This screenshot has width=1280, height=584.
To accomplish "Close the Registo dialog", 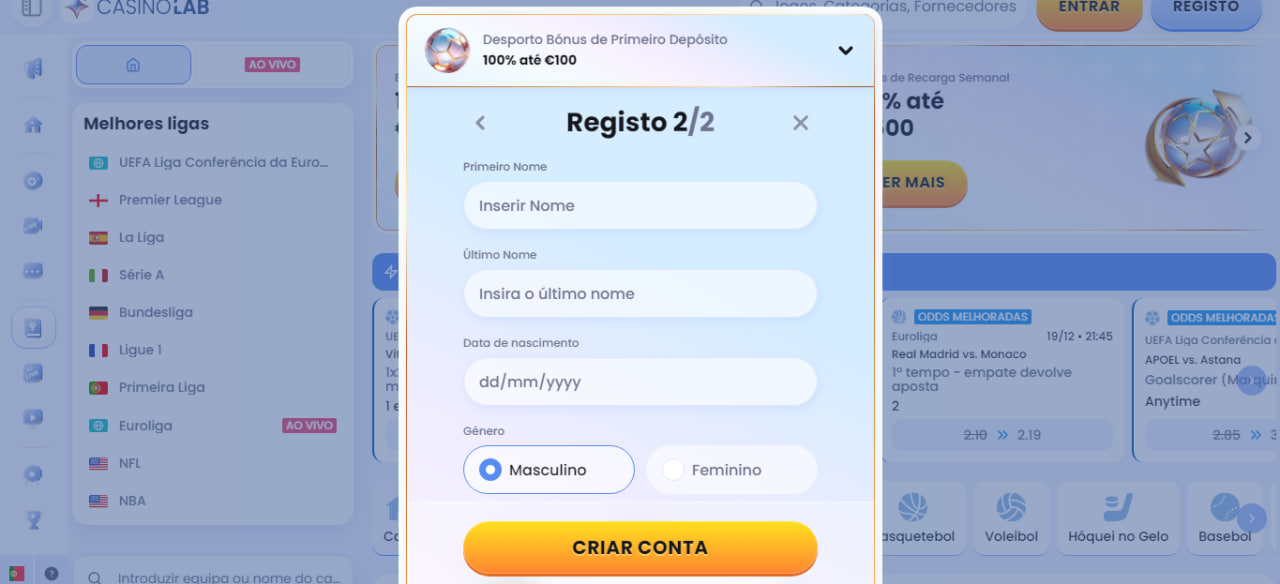I will (x=800, y=123).
